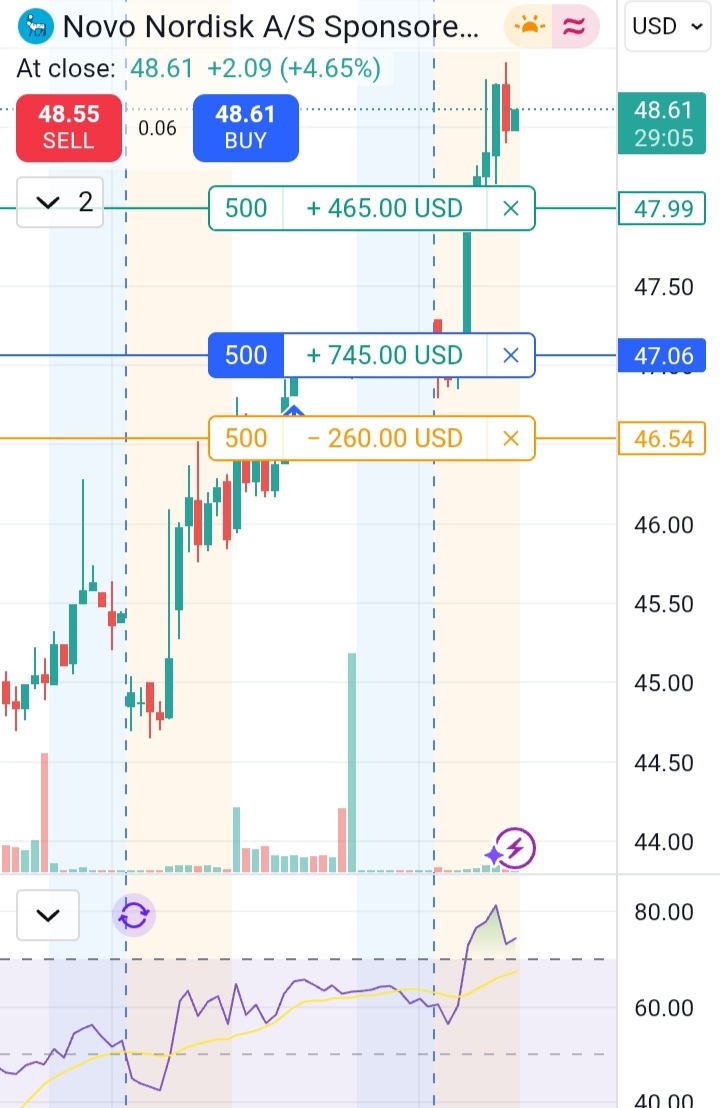Click the pink extended trading hours icon
Screen dimensions: 720x1108
pyautogui.click(x=574, y=26)
